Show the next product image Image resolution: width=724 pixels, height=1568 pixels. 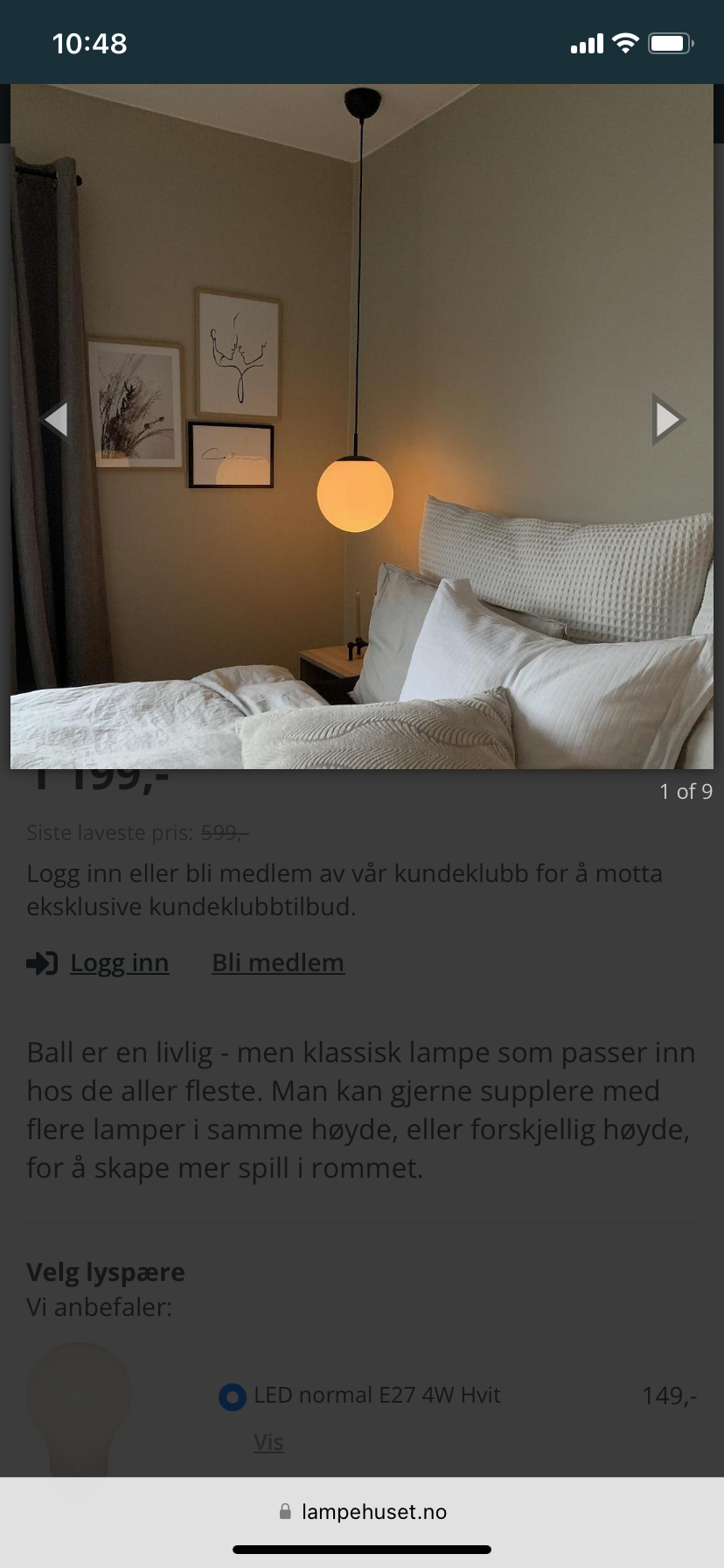click(x=668, y=419)
